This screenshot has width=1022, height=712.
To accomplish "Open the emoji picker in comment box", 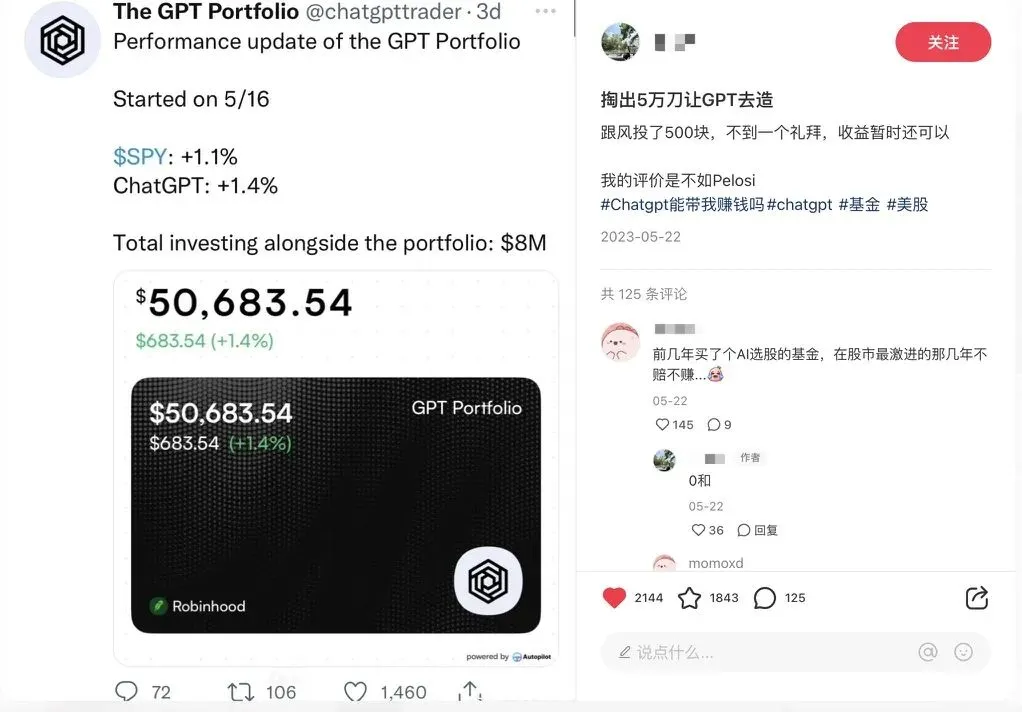I will pyautogui.click(x=964, y=652).
